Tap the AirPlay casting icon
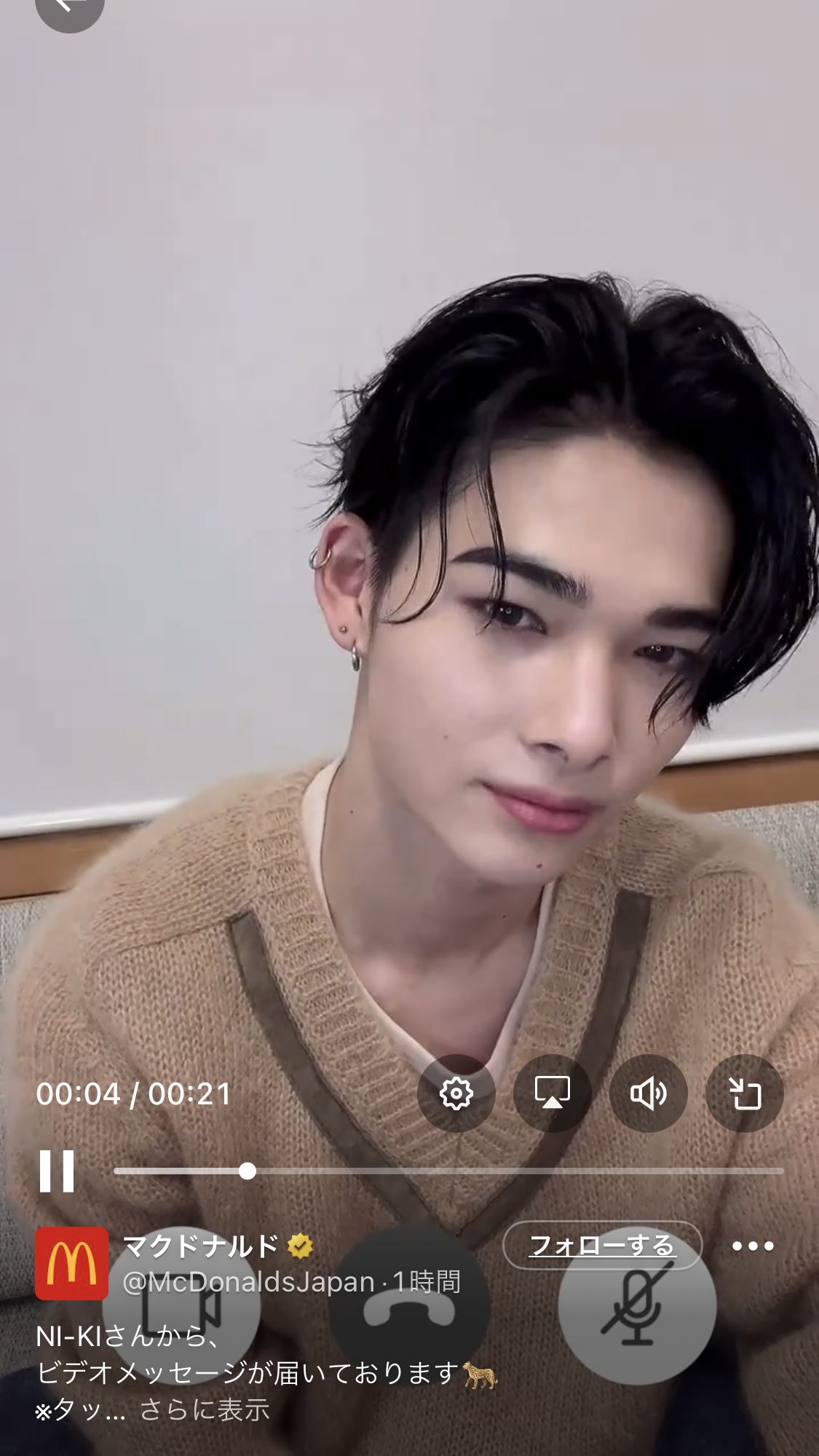819x1456 pixels. pos(553,1093)
